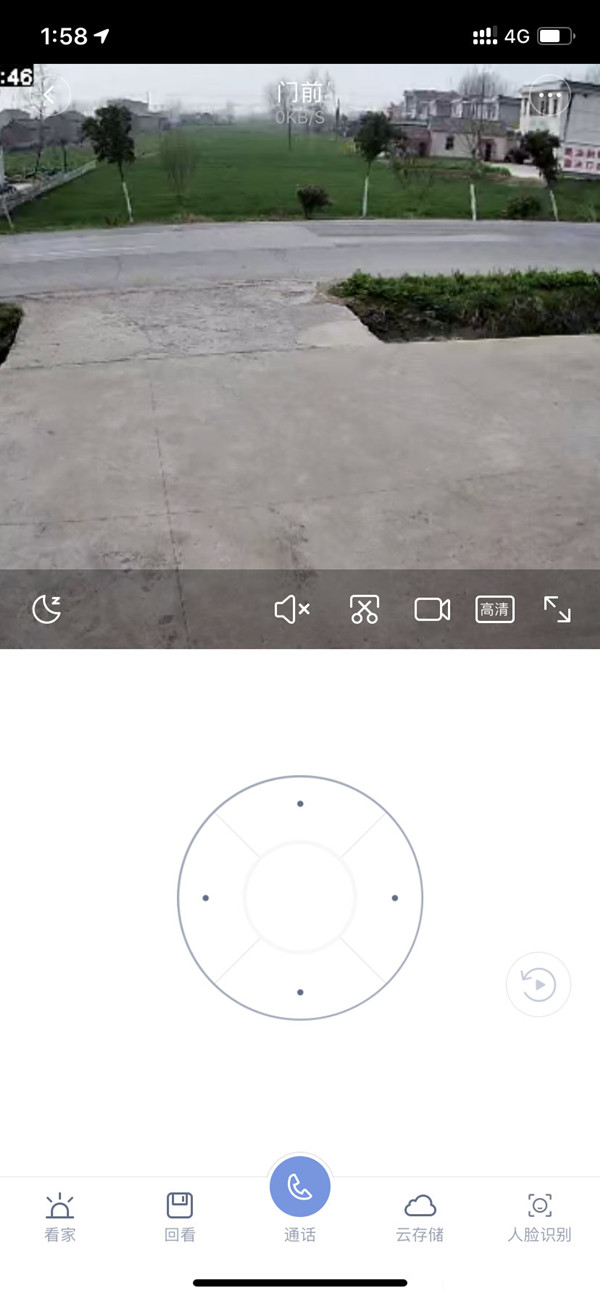Tap the circular replay cruise button
This screenshot has height=1298, width=600.
(539, 985)
